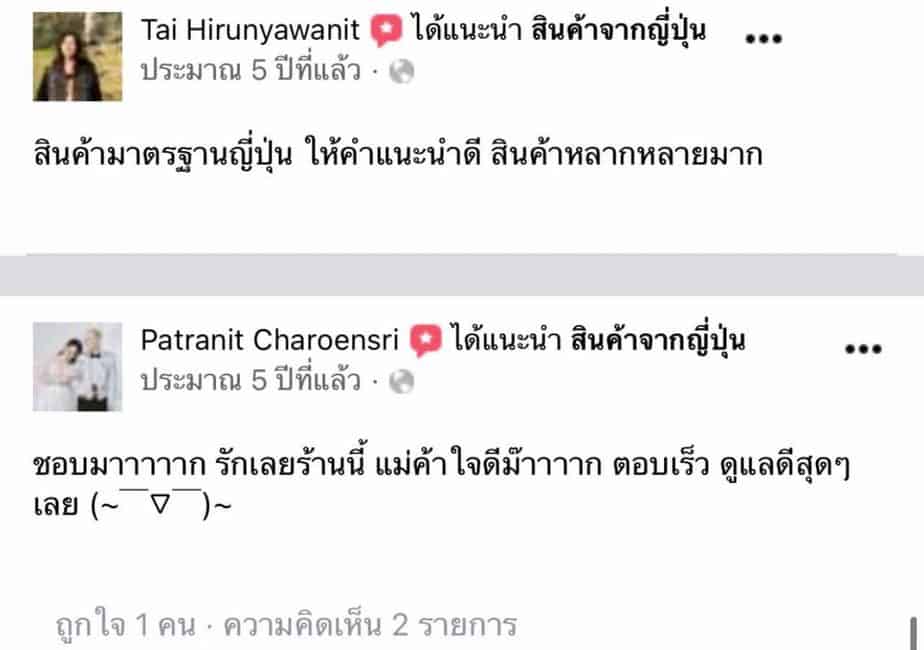
Task: Open Patranit Charoensri's profile name link
Action: (x=270, y=341)
